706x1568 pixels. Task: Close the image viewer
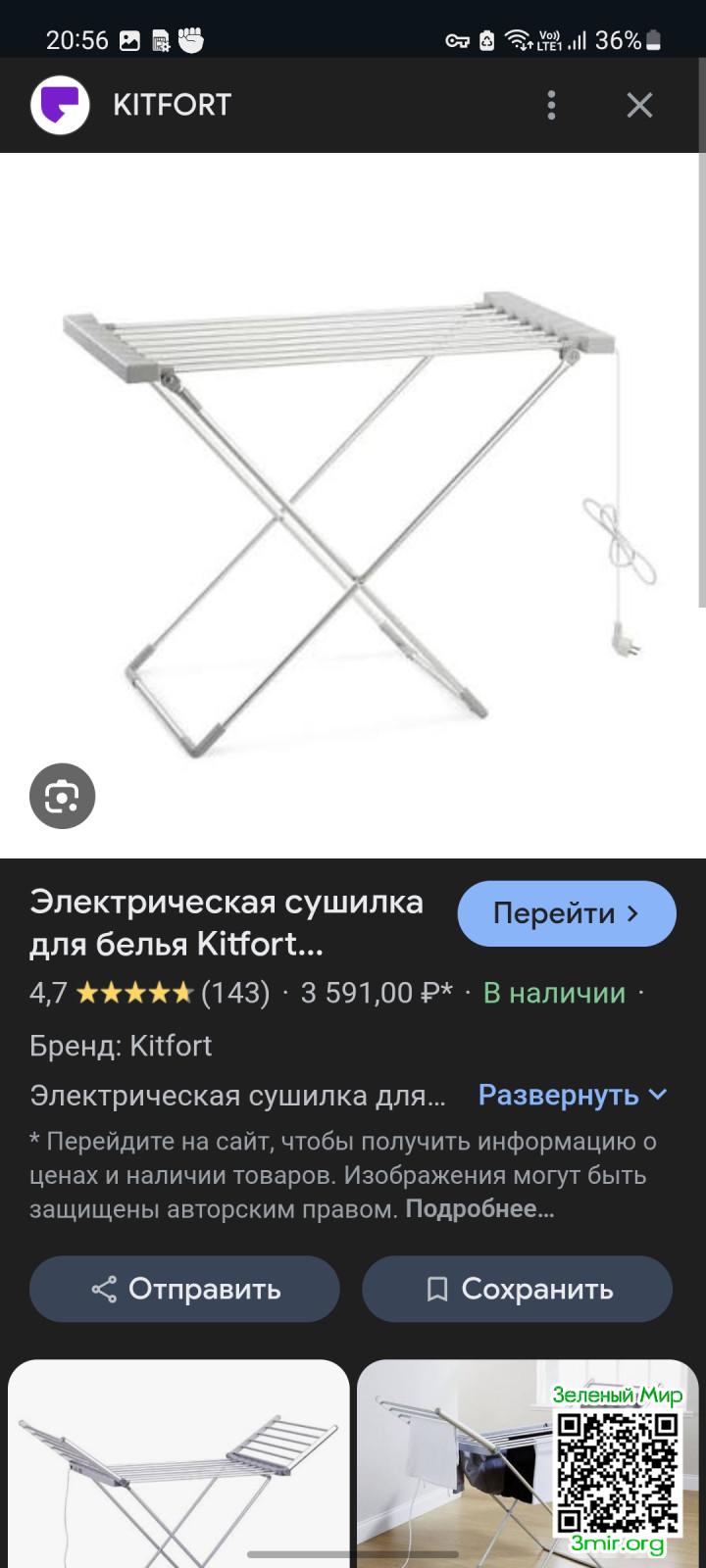click(639, 105)
